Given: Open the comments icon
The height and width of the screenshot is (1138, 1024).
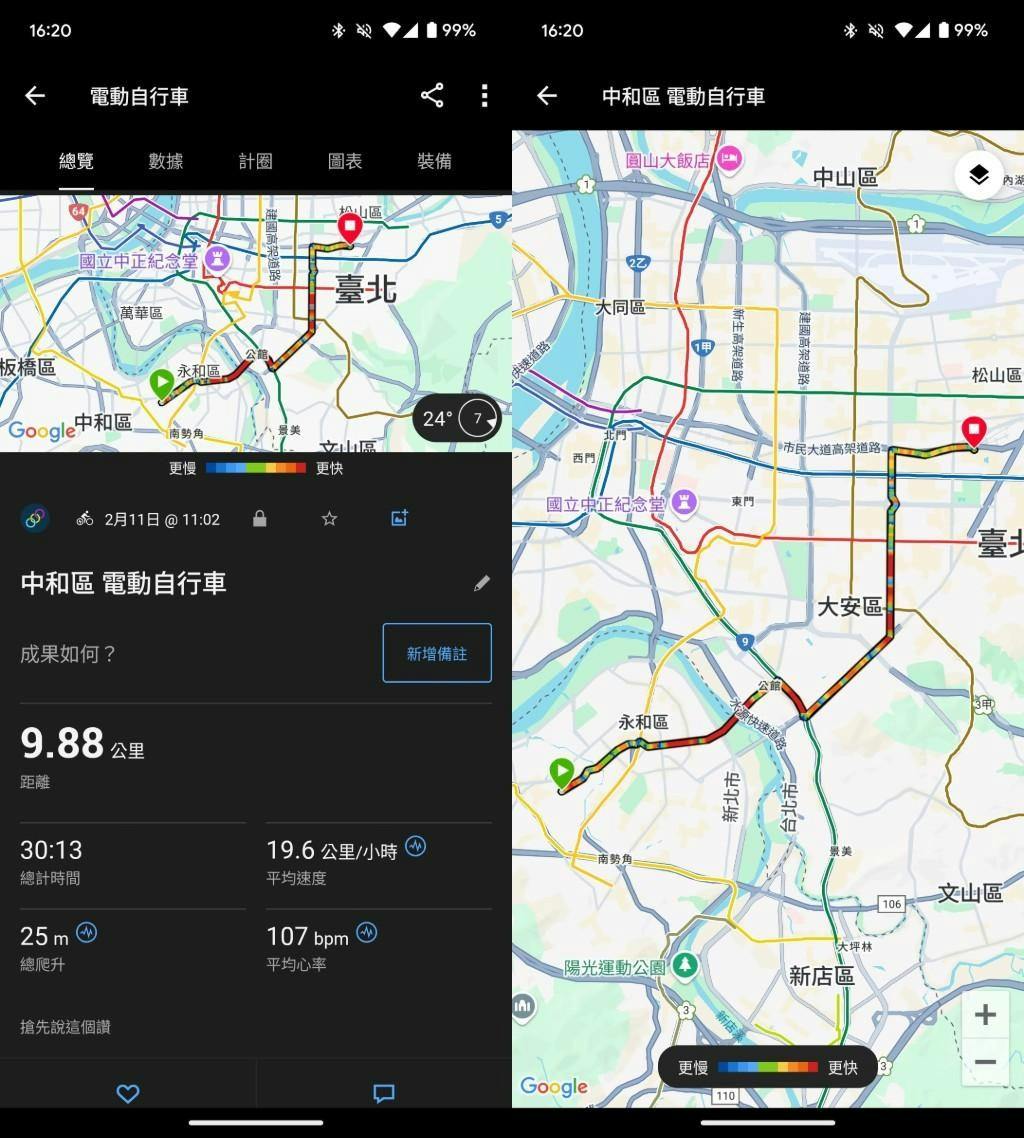Looking at the screenshot, I should (384, 1093).
